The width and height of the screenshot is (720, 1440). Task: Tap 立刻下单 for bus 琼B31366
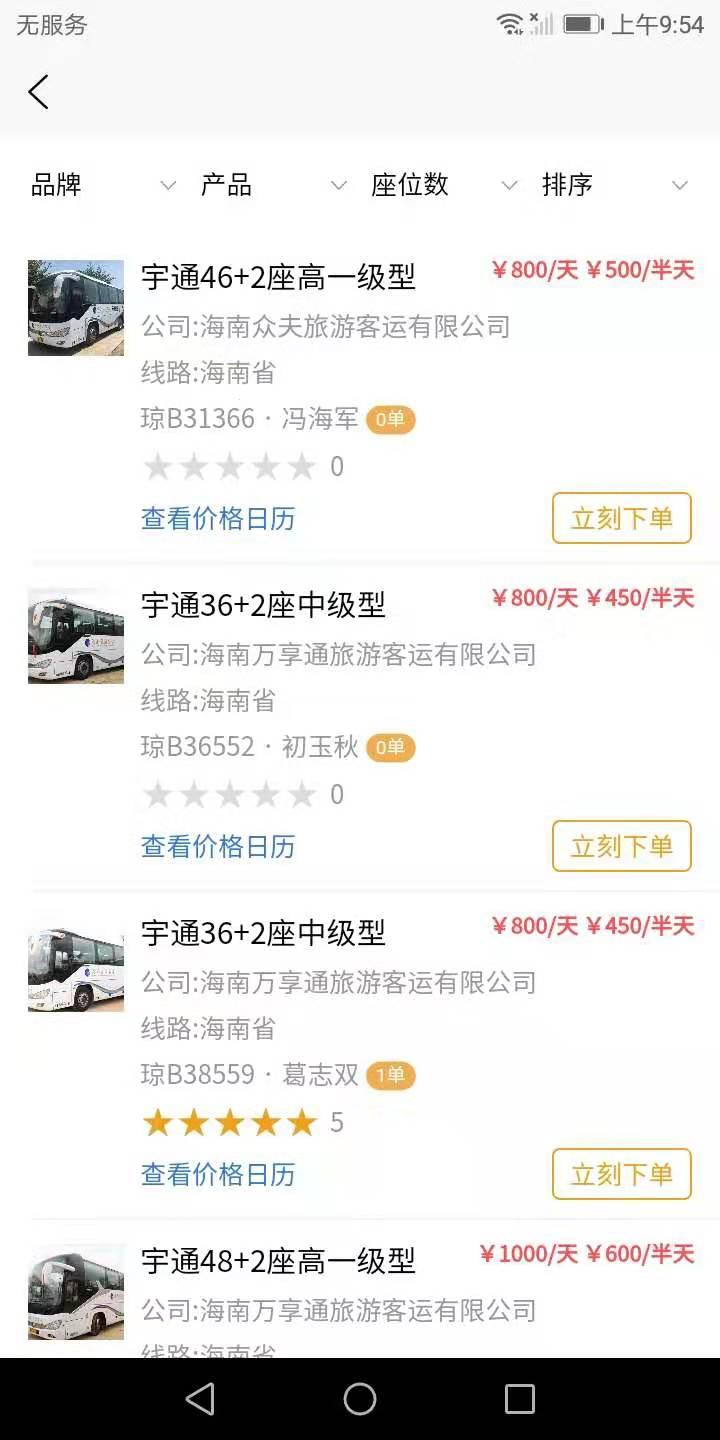tap(621, 518)
